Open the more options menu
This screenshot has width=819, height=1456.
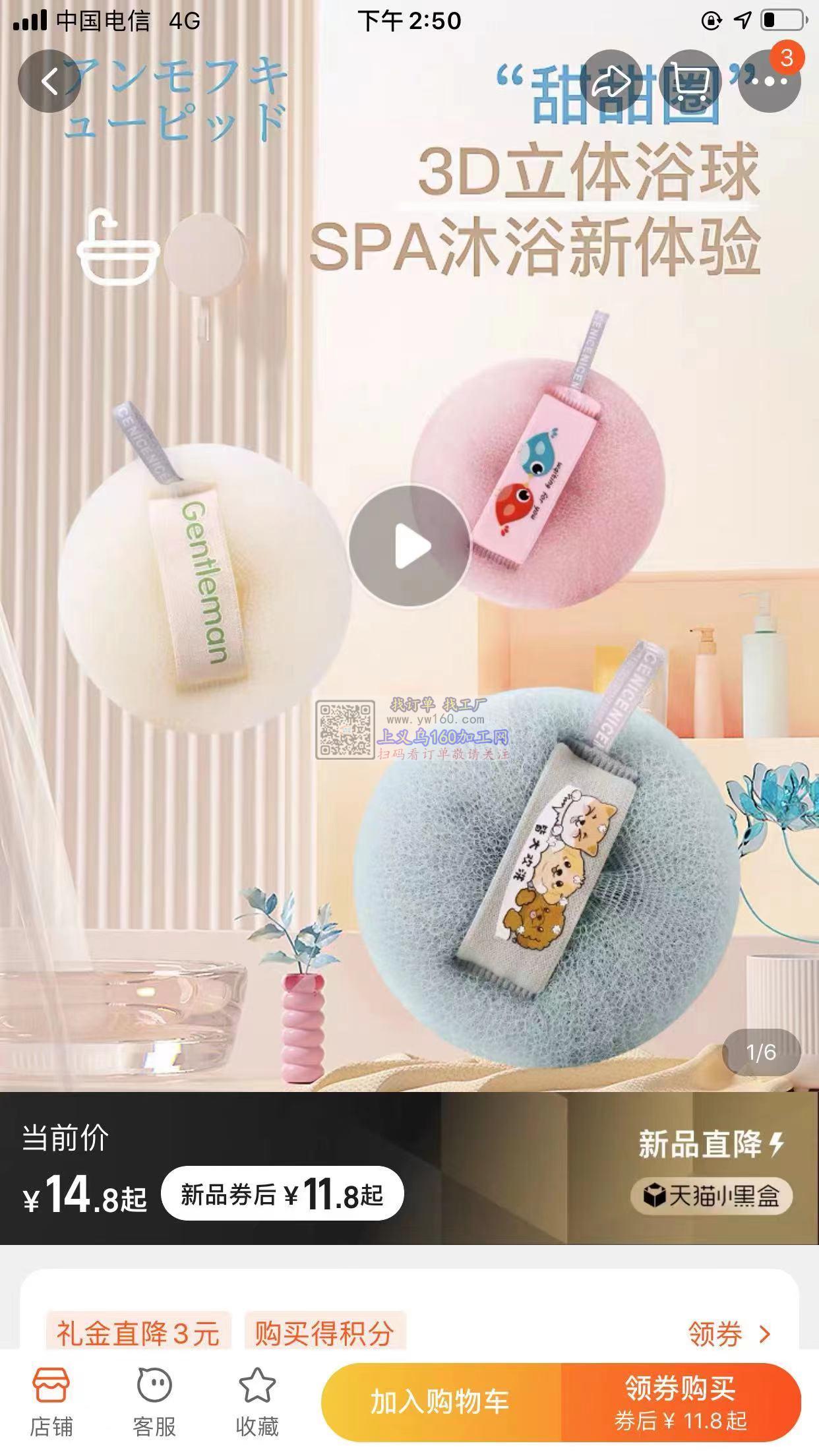(769, 82)
